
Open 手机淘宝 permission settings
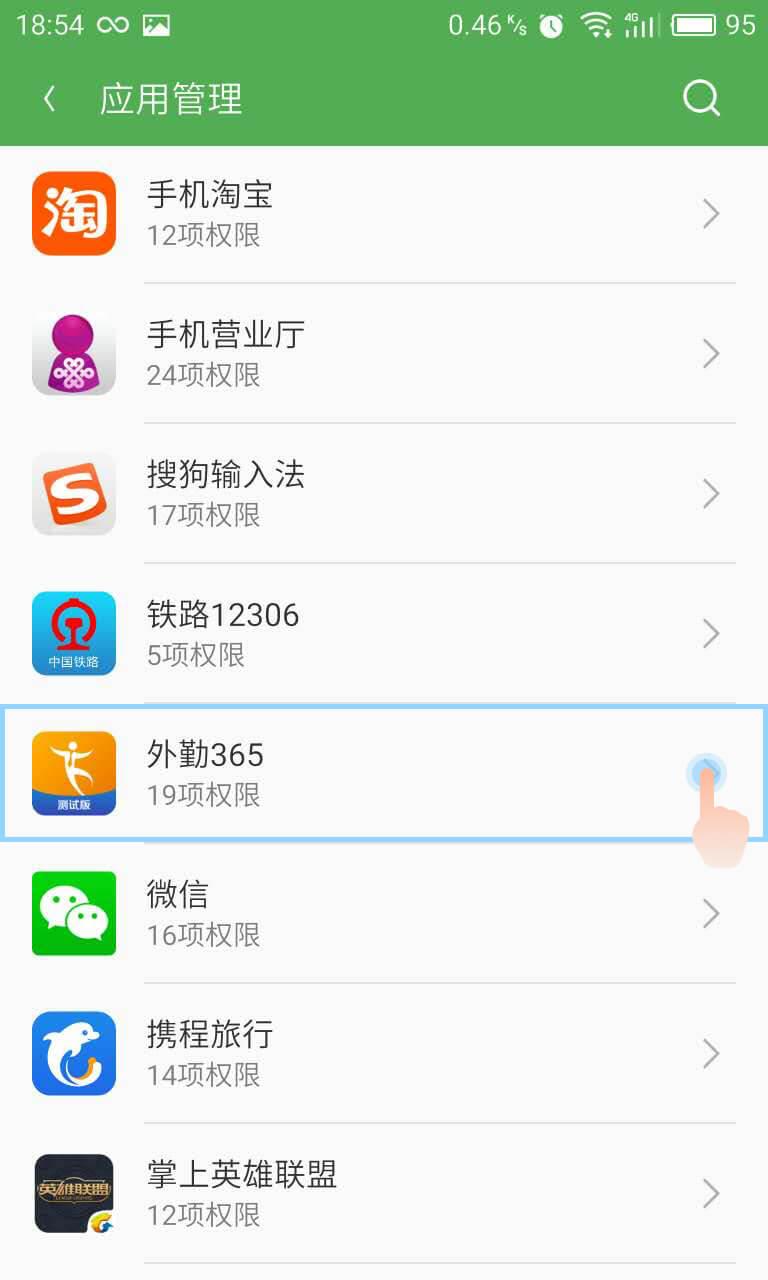pyautogui.click(x=384, y=214)
